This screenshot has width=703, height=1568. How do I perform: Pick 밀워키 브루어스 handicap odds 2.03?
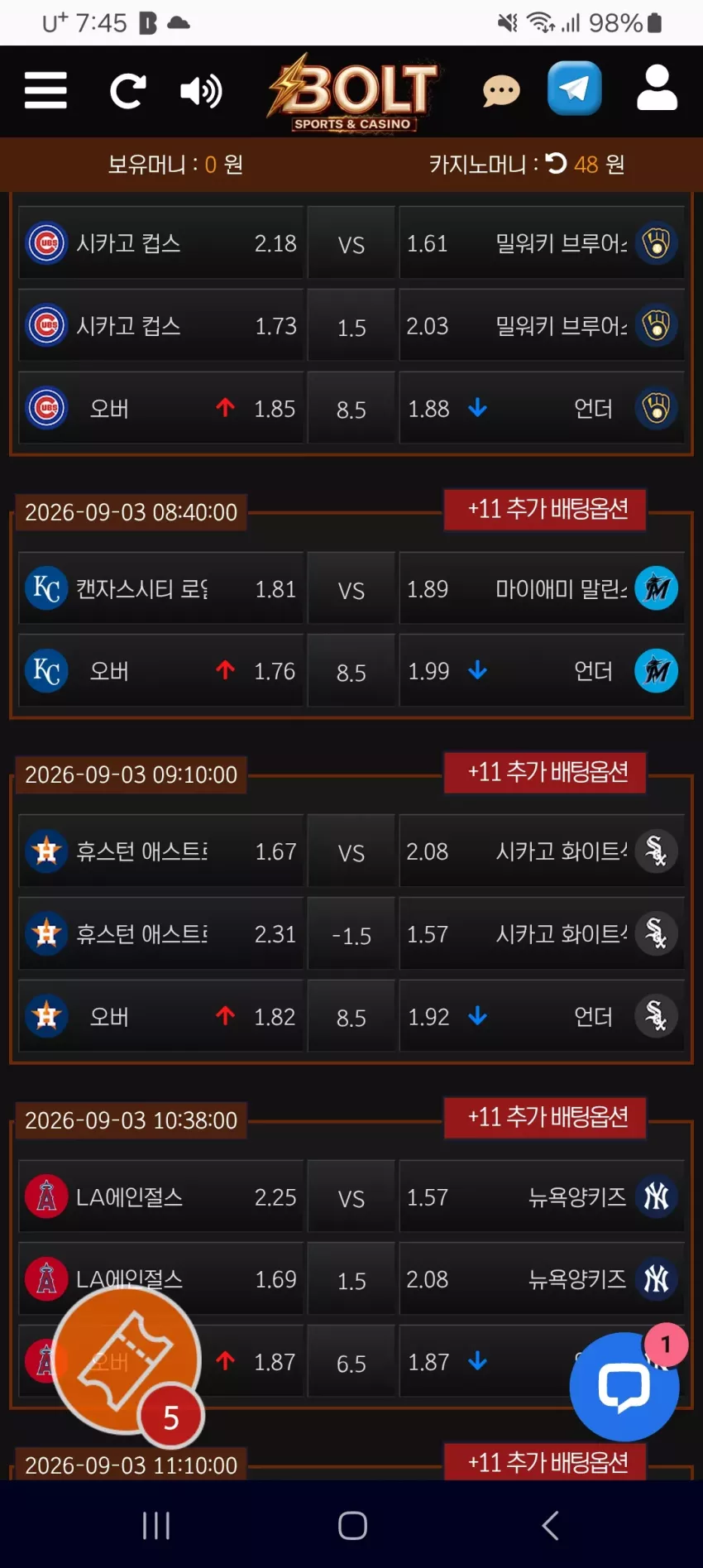point(542,325)
